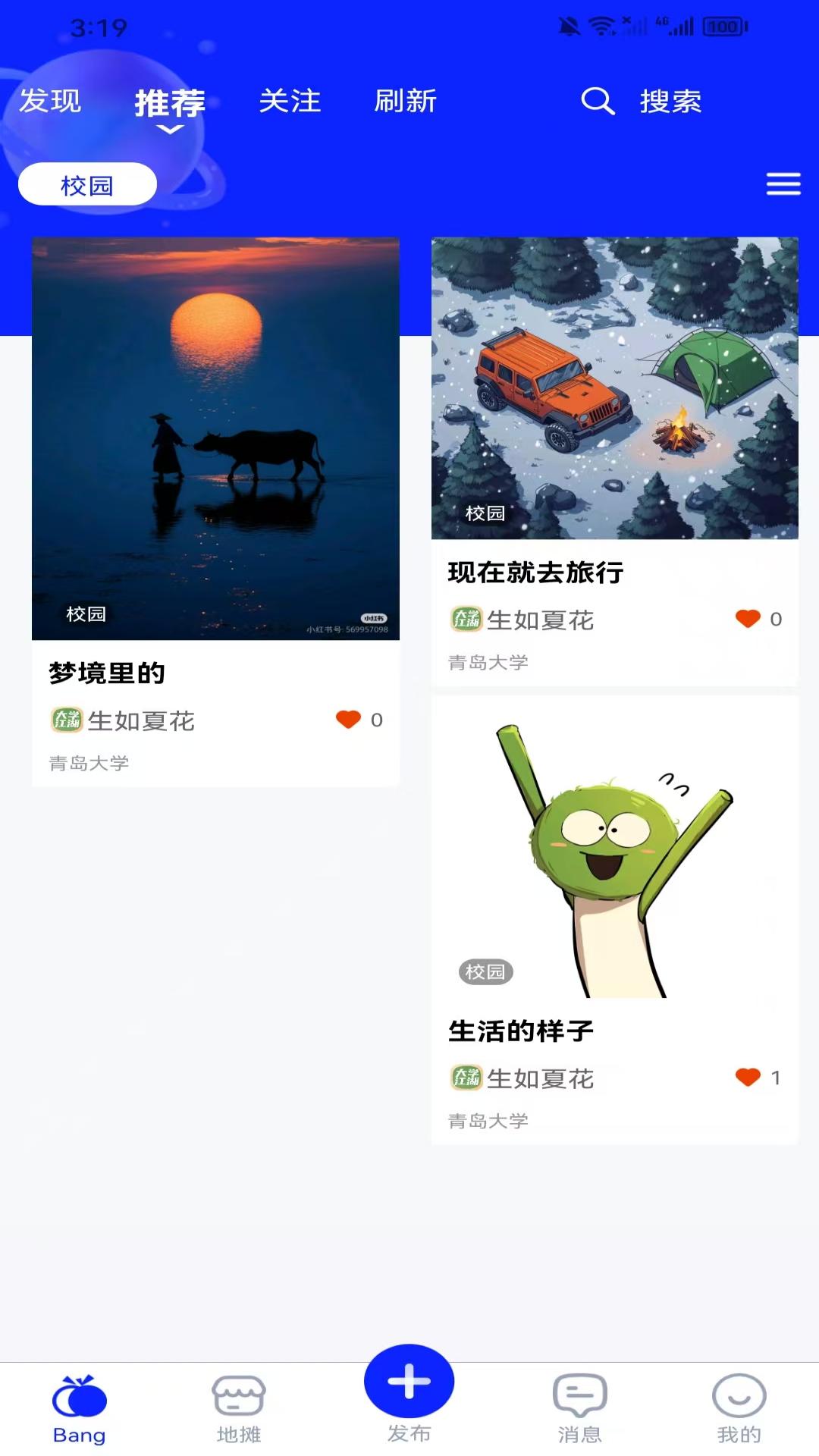
Task: Switch to the 关注 tab
Action: click(x=290, y=101)
